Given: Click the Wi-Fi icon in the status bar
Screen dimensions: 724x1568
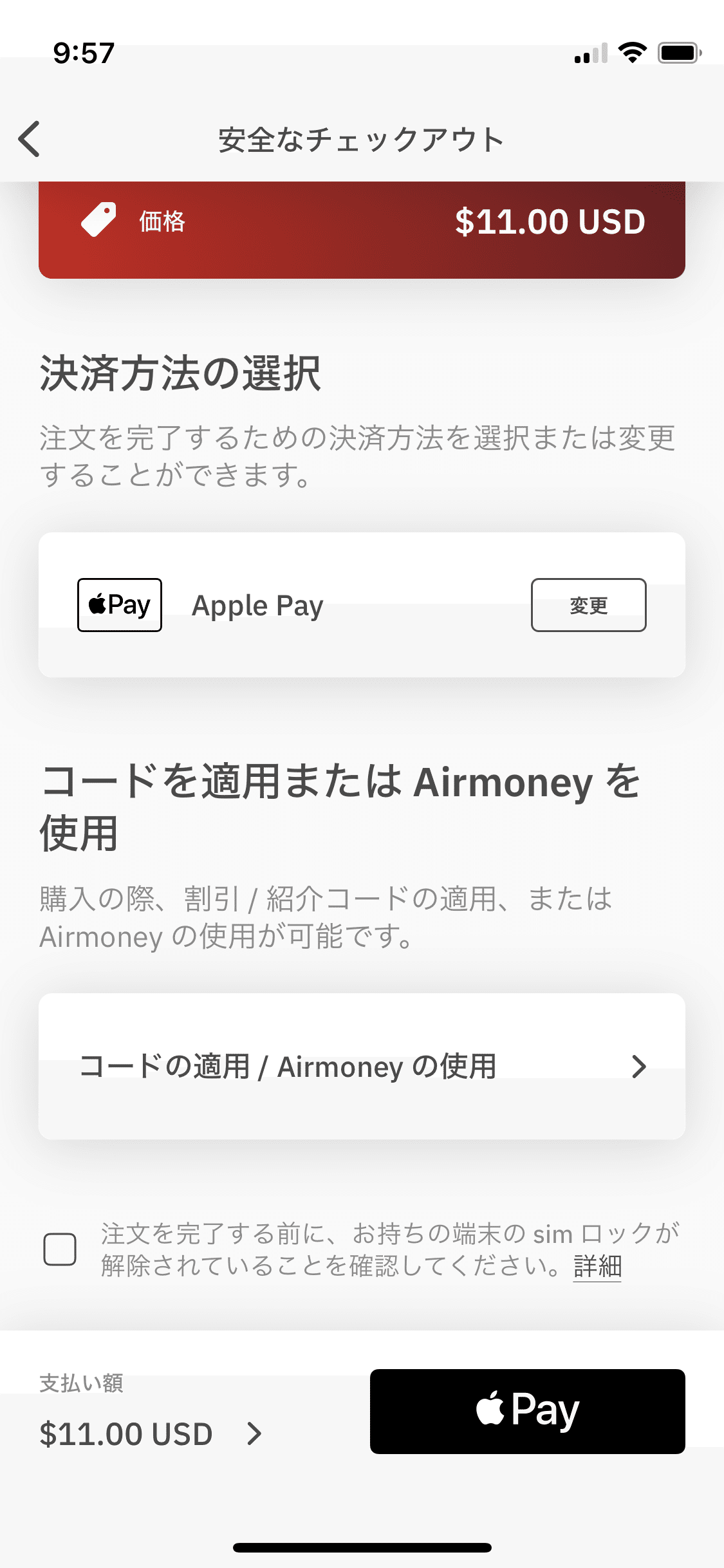Looking at the screenshot, I should (x=634, y=53).
